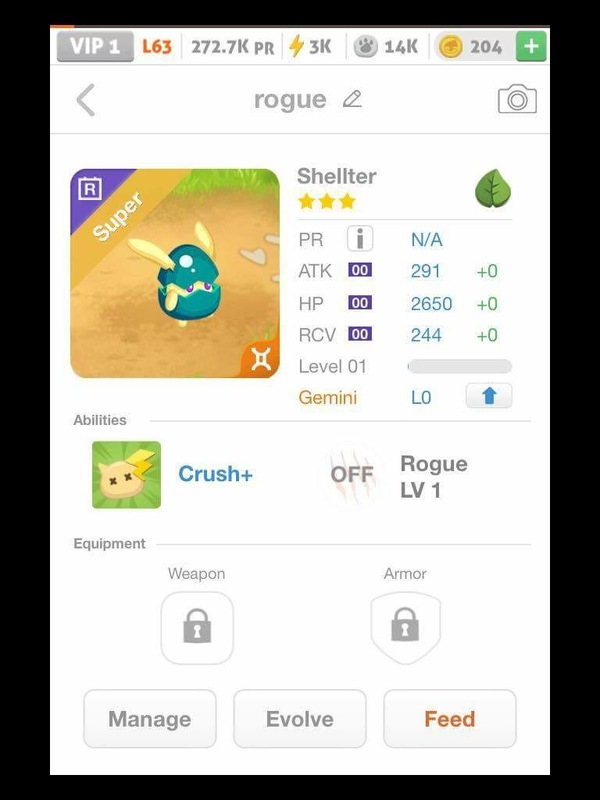Image resolution: width=600 pixels, height=800 pixels.
Task: Open the Manage button
Action: tap(150, 719)
